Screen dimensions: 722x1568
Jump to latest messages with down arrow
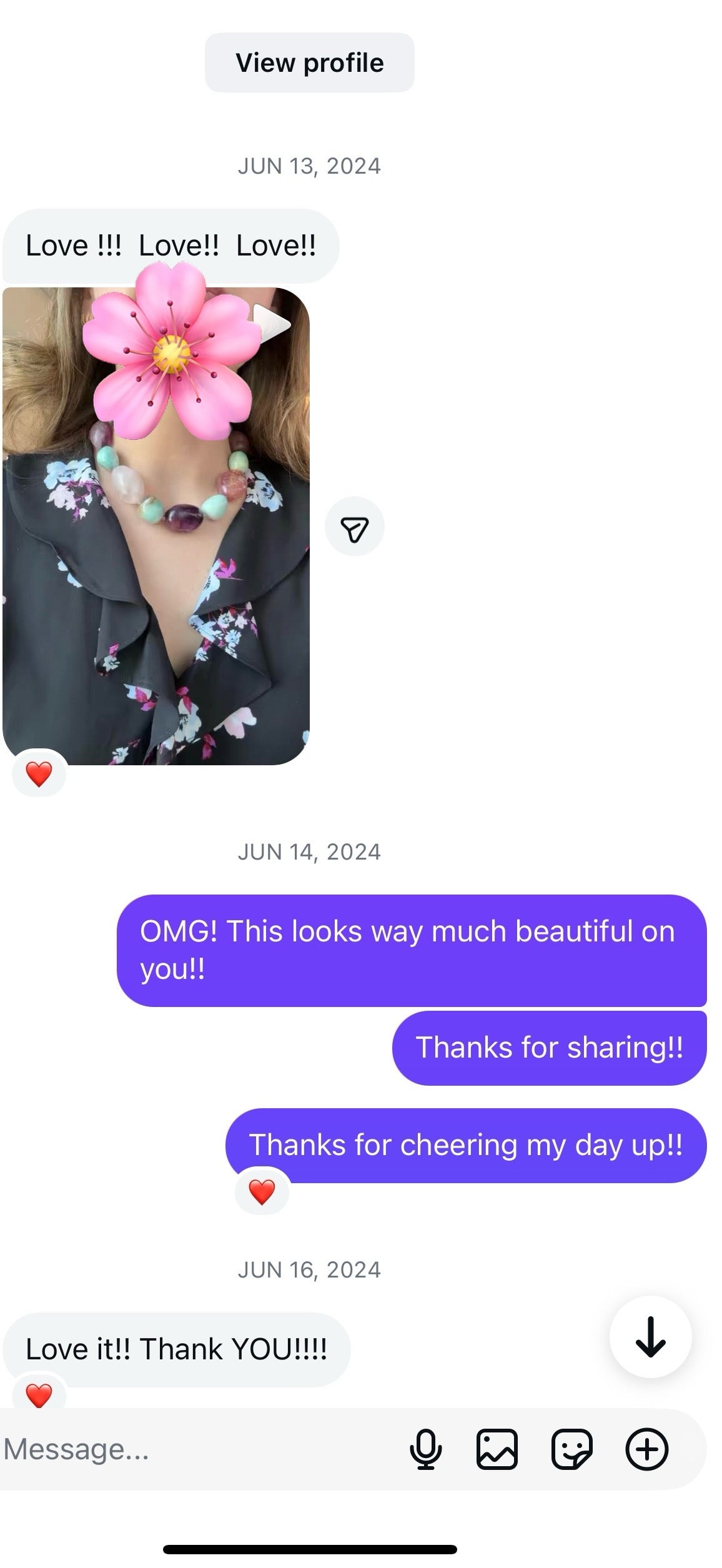click(650, 1337)
